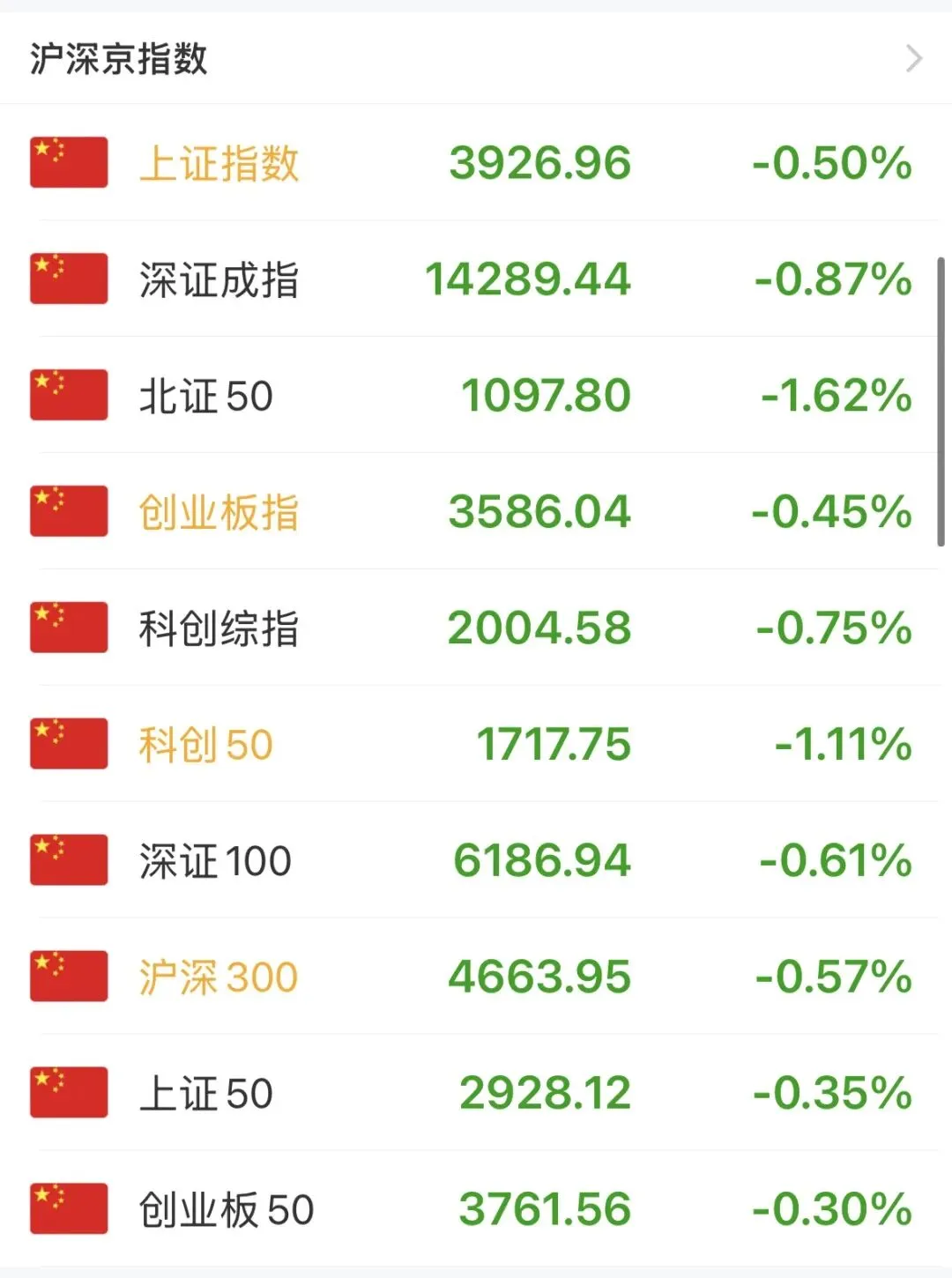
Task: Select 沪深300 index details
Action: click(476, 977)
